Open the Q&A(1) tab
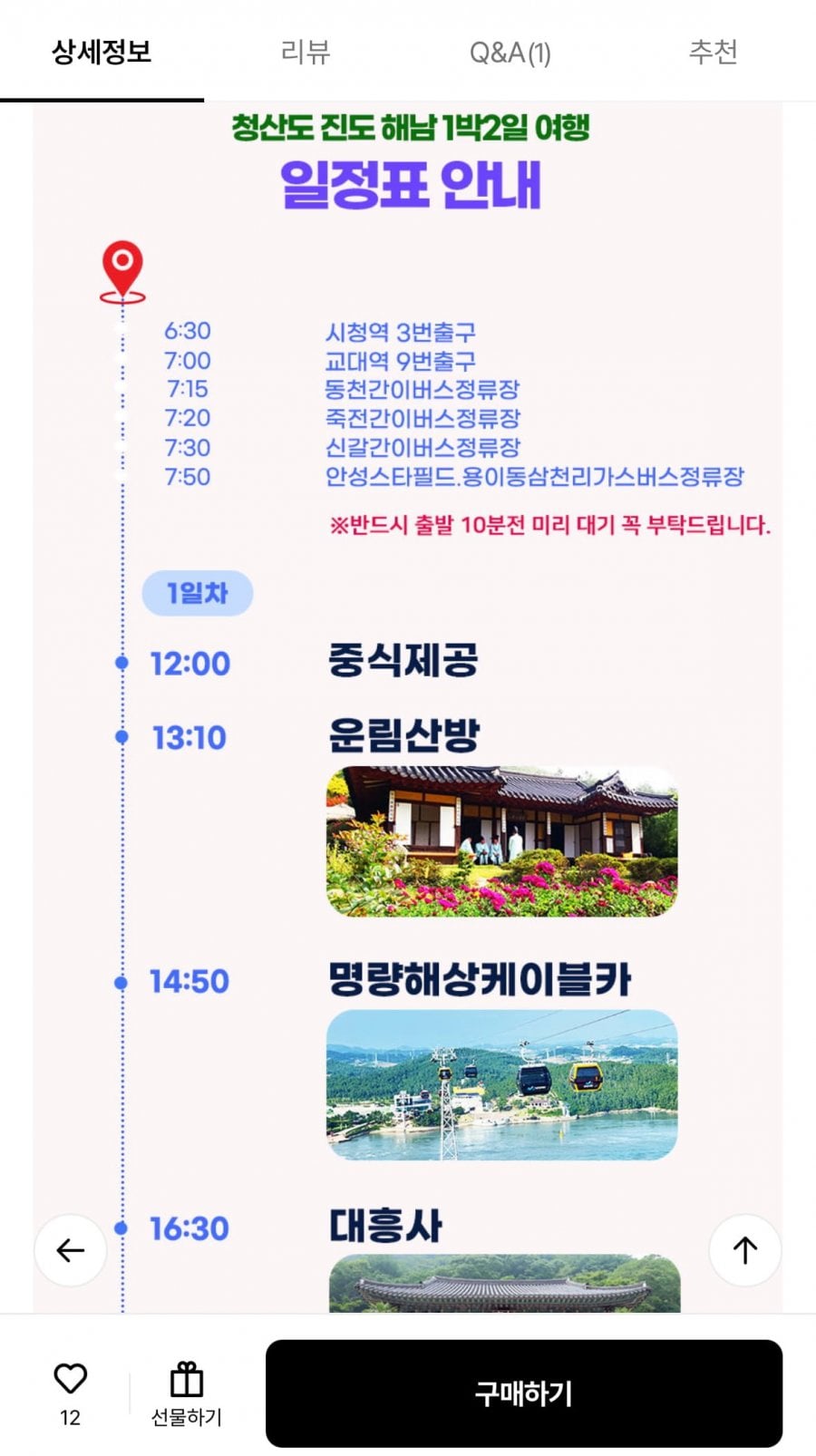This screenshot has width=816, height=1456. [510, 52]
